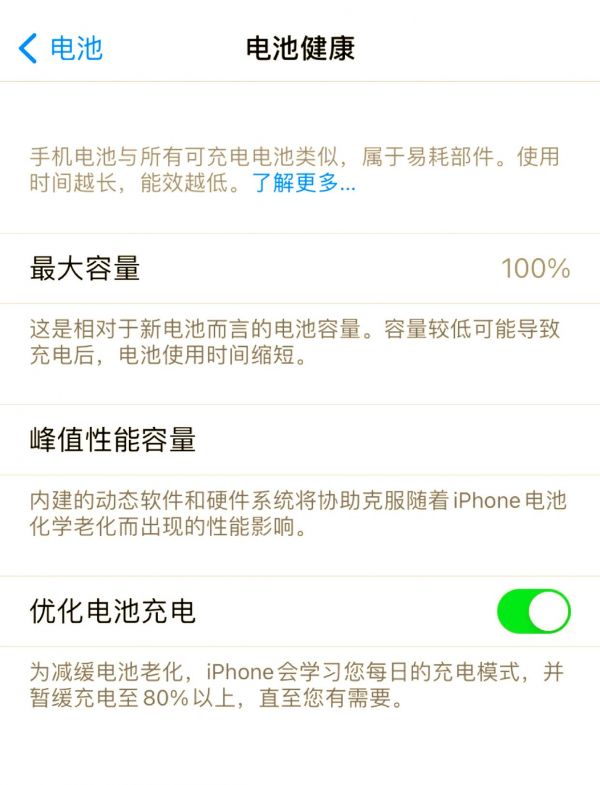Turn off the 优化电池充电 switch
Screen dimensions: 600x785
[x=533, y=611]
